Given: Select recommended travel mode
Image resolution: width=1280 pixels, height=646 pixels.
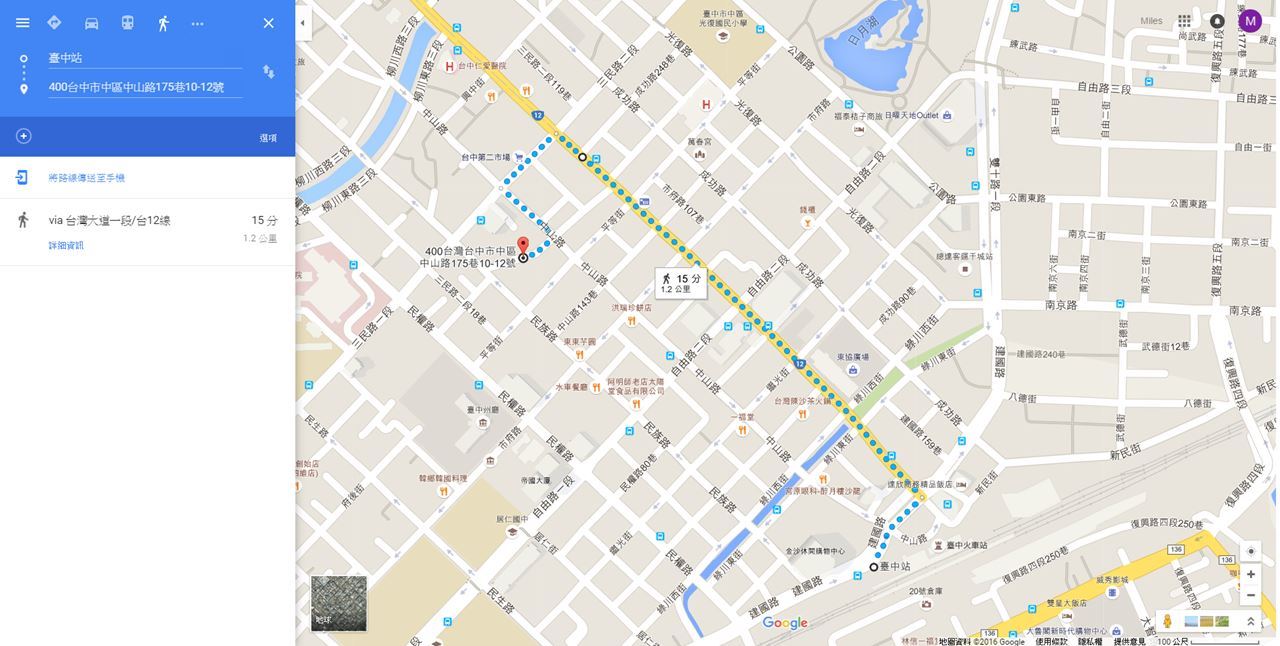Looking at the screenshot, I should coord(54,23).
